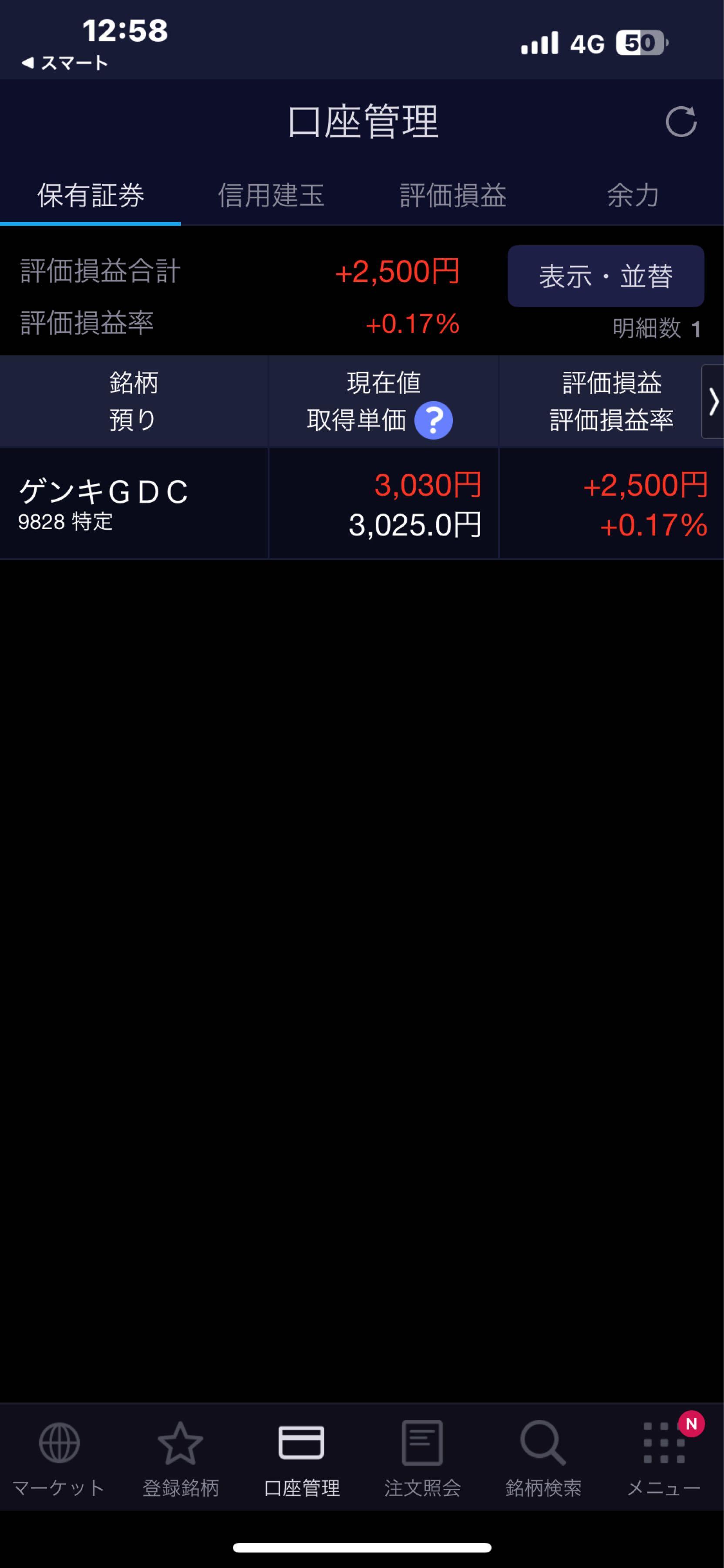
Task: Switch to the 信用建玉 tab
Action: point(271,196)
